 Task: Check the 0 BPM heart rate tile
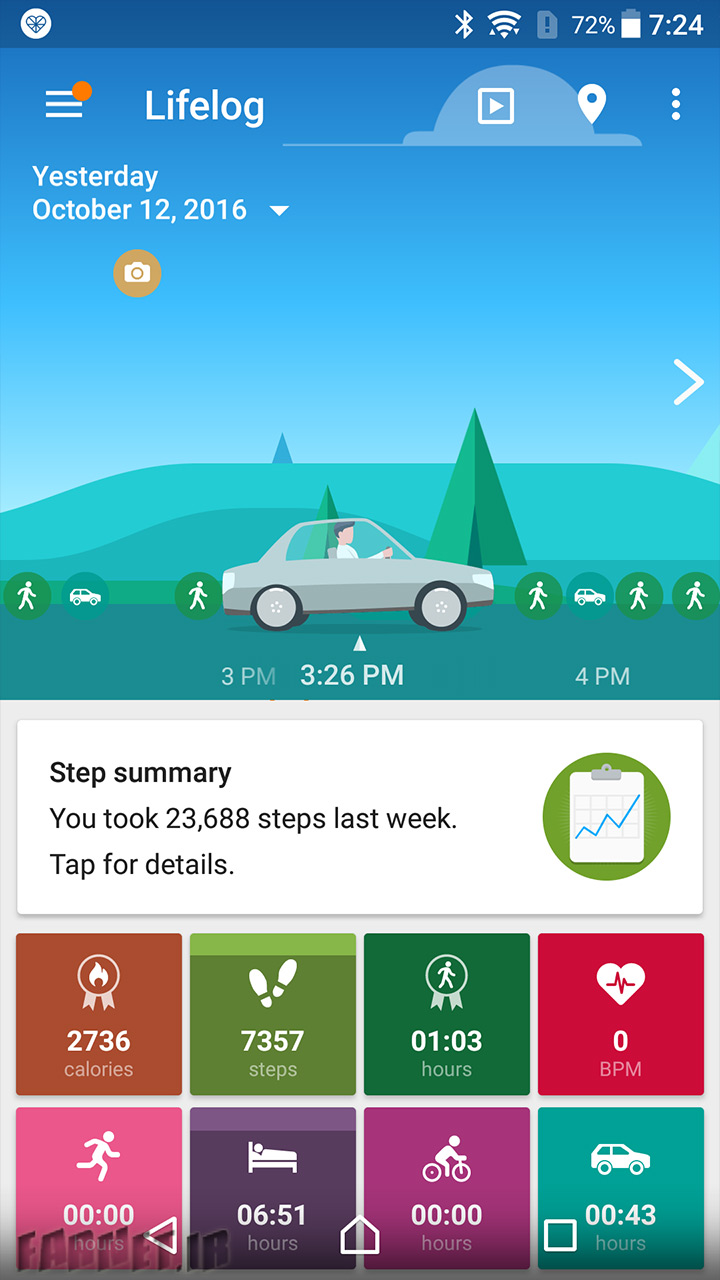(621, 1015)
